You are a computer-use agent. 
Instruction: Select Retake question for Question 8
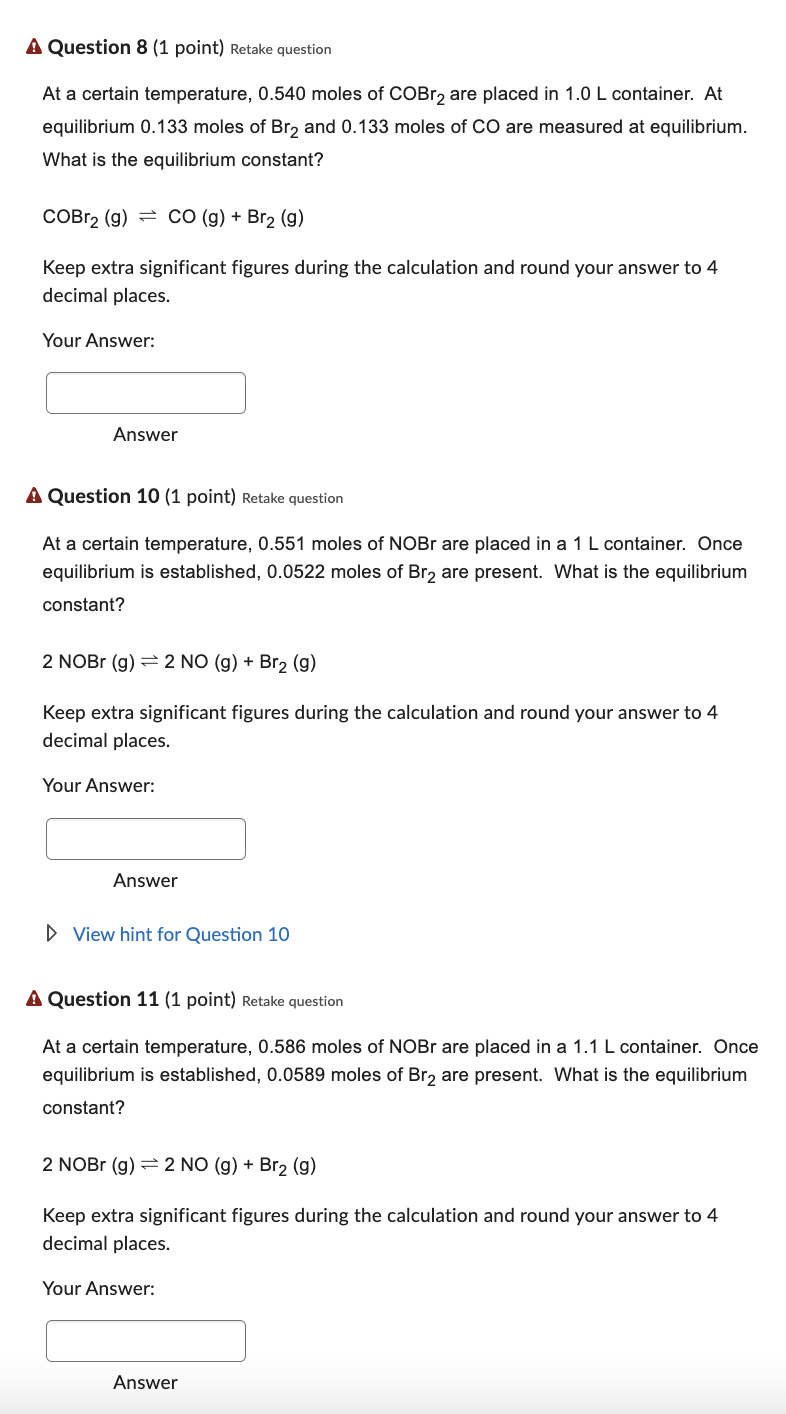point(281,49)
